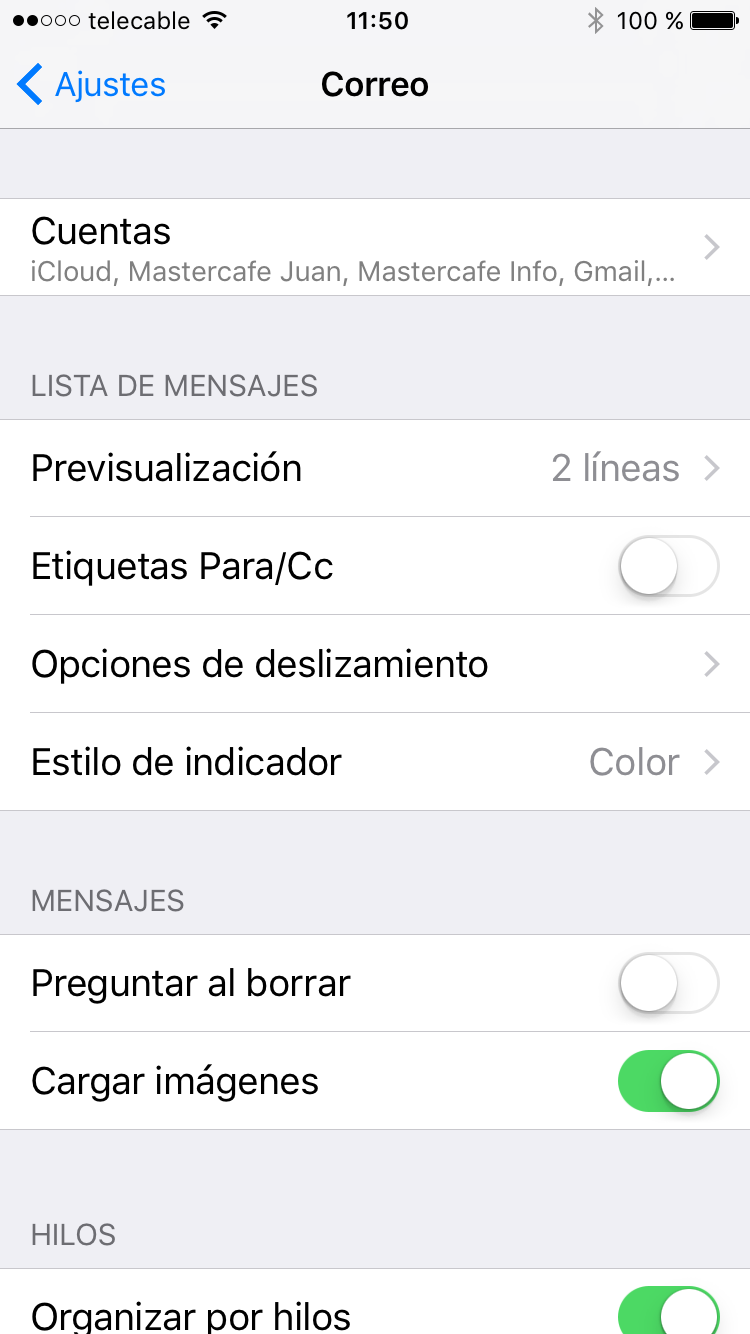Open Estilo de indicador setting
The image size is (750, 1334).
pyautogui.click(x=375, y=762)
